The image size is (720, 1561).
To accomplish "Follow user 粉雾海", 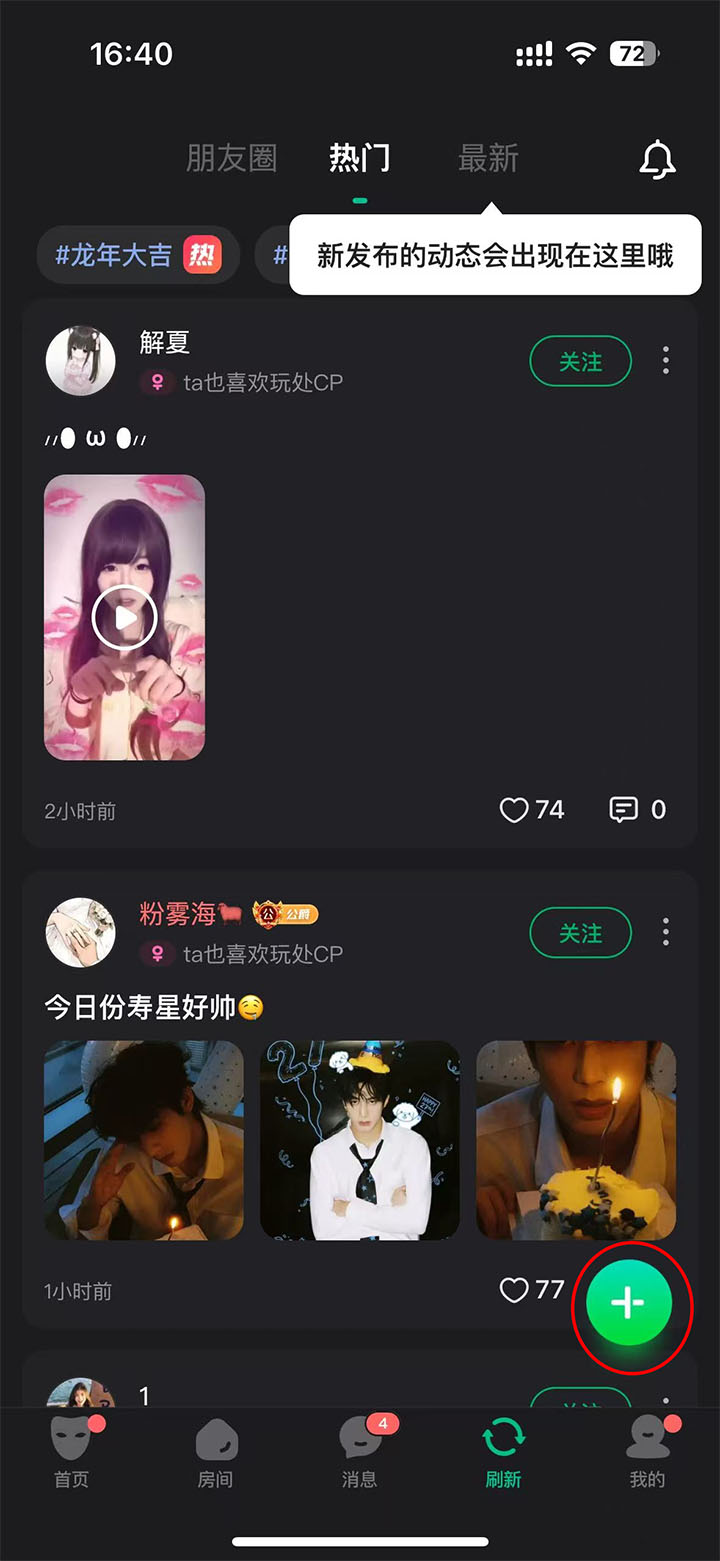I will [580, 933].
